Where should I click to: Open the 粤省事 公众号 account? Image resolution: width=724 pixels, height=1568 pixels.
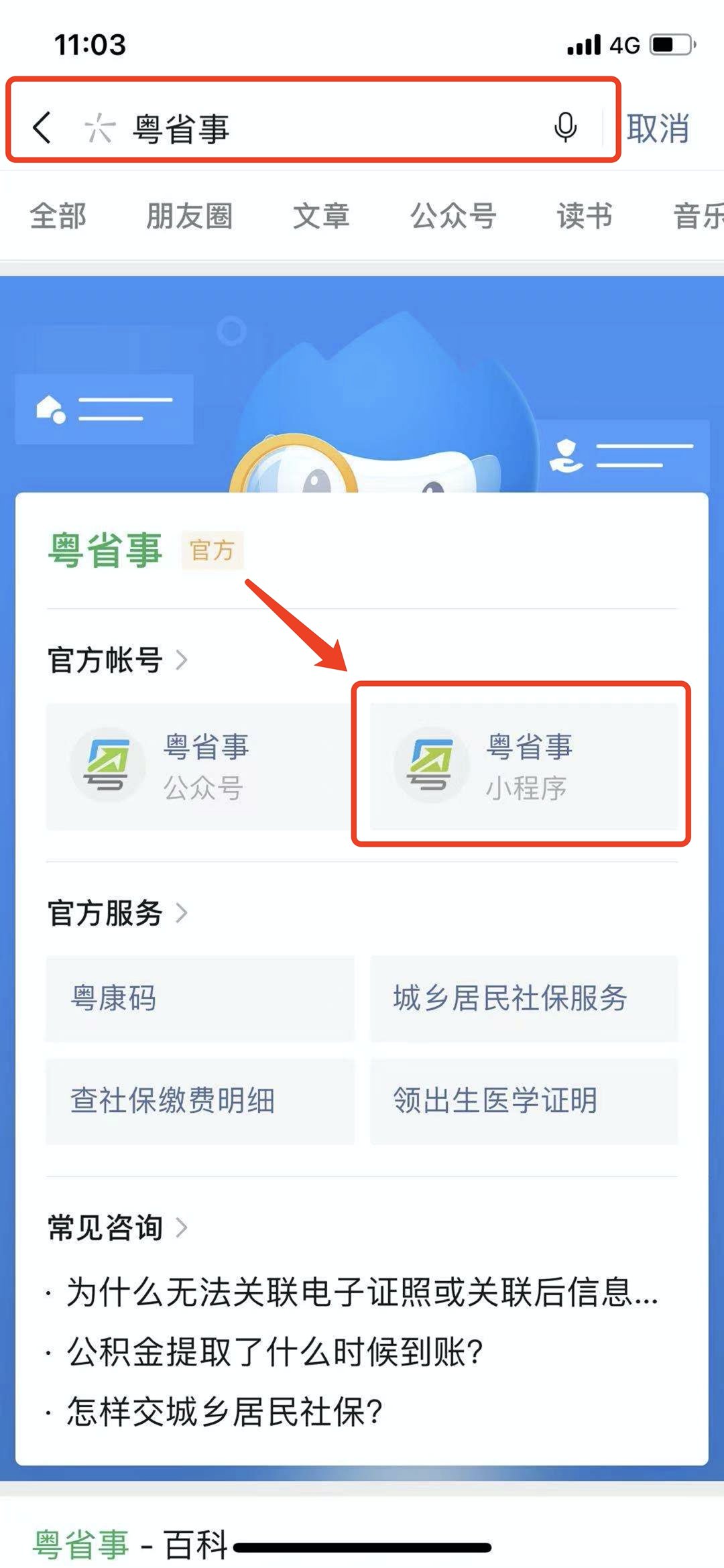(x=198, y=766)
